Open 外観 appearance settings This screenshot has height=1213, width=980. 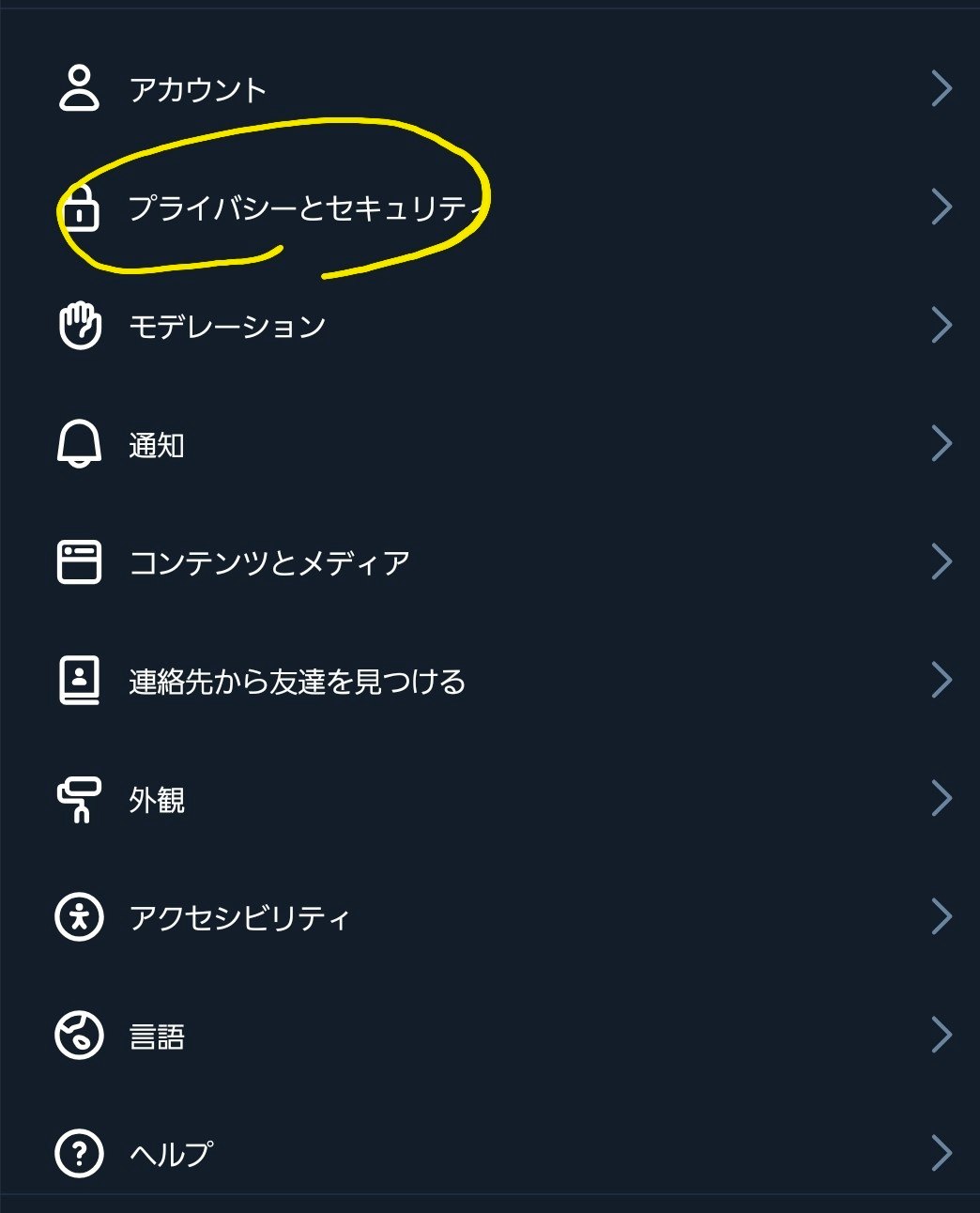coord(157,799)
